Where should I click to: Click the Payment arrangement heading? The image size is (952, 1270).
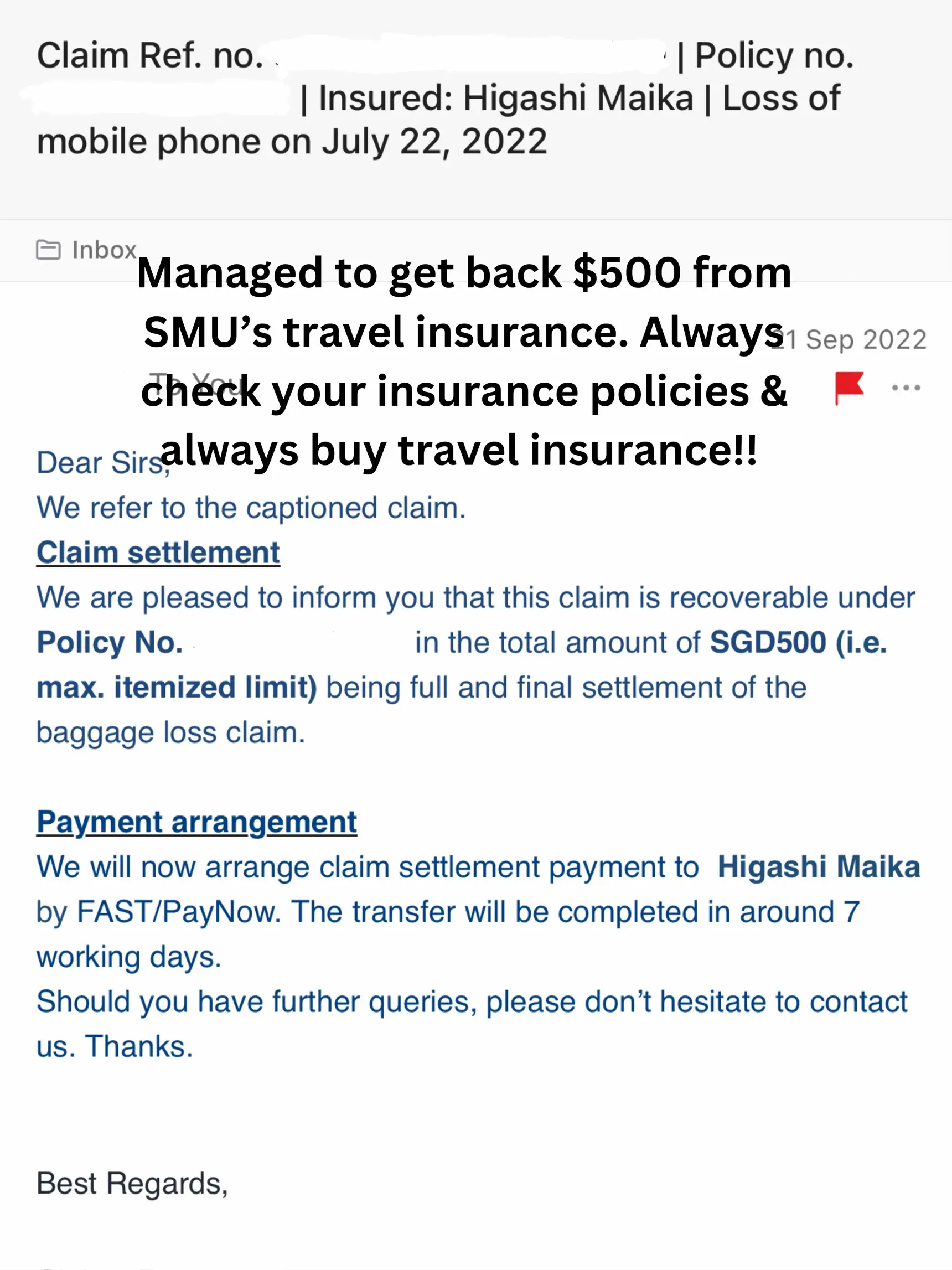197,822
